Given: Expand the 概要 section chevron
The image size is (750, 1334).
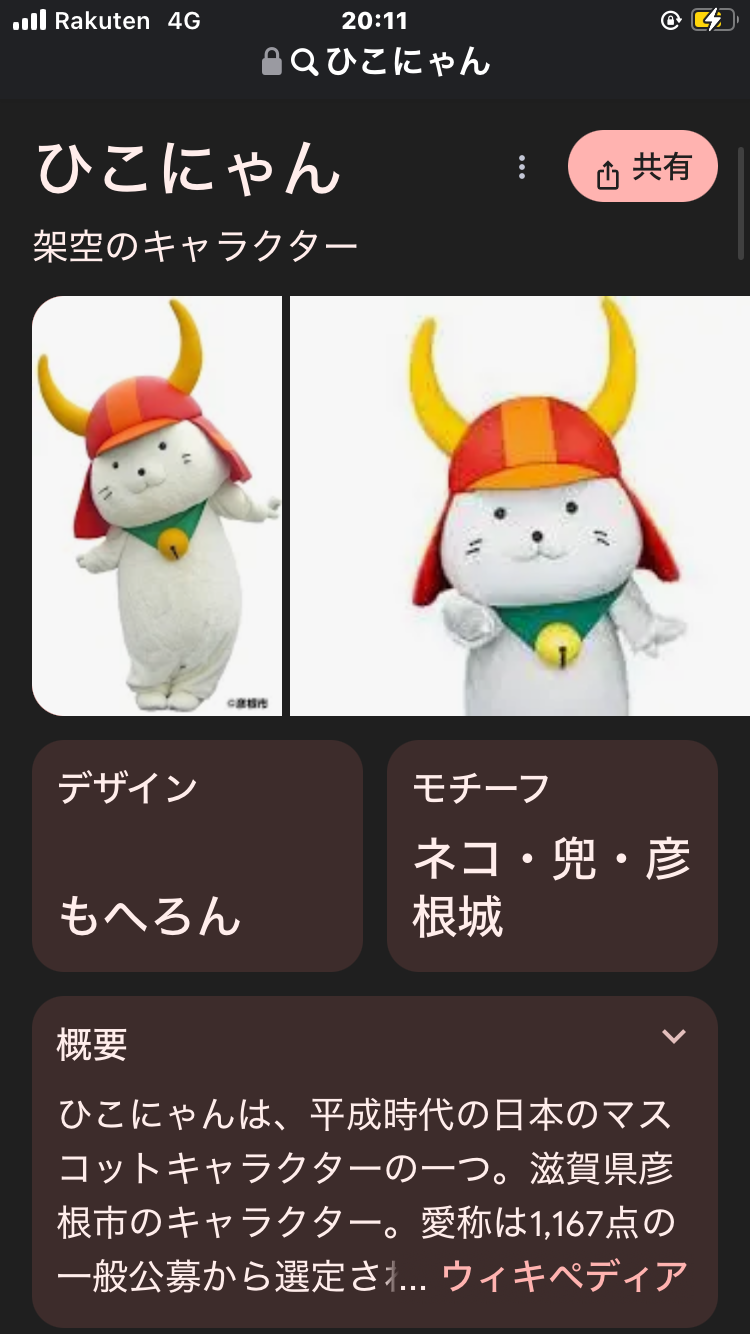Looking at the screenshot, I should pyautogui.click(x=674, y=1037).
